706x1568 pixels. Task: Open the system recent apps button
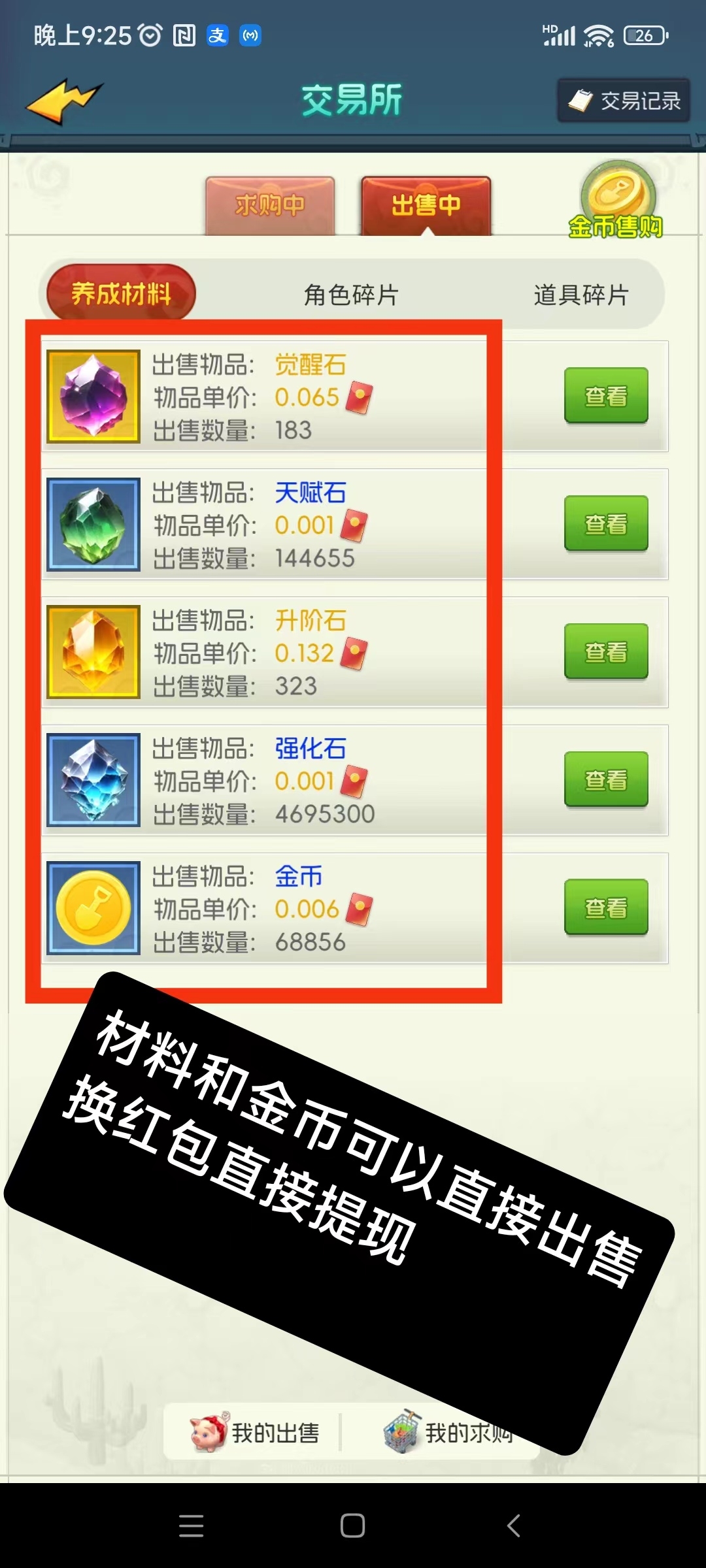click(x=191, y=1526)
